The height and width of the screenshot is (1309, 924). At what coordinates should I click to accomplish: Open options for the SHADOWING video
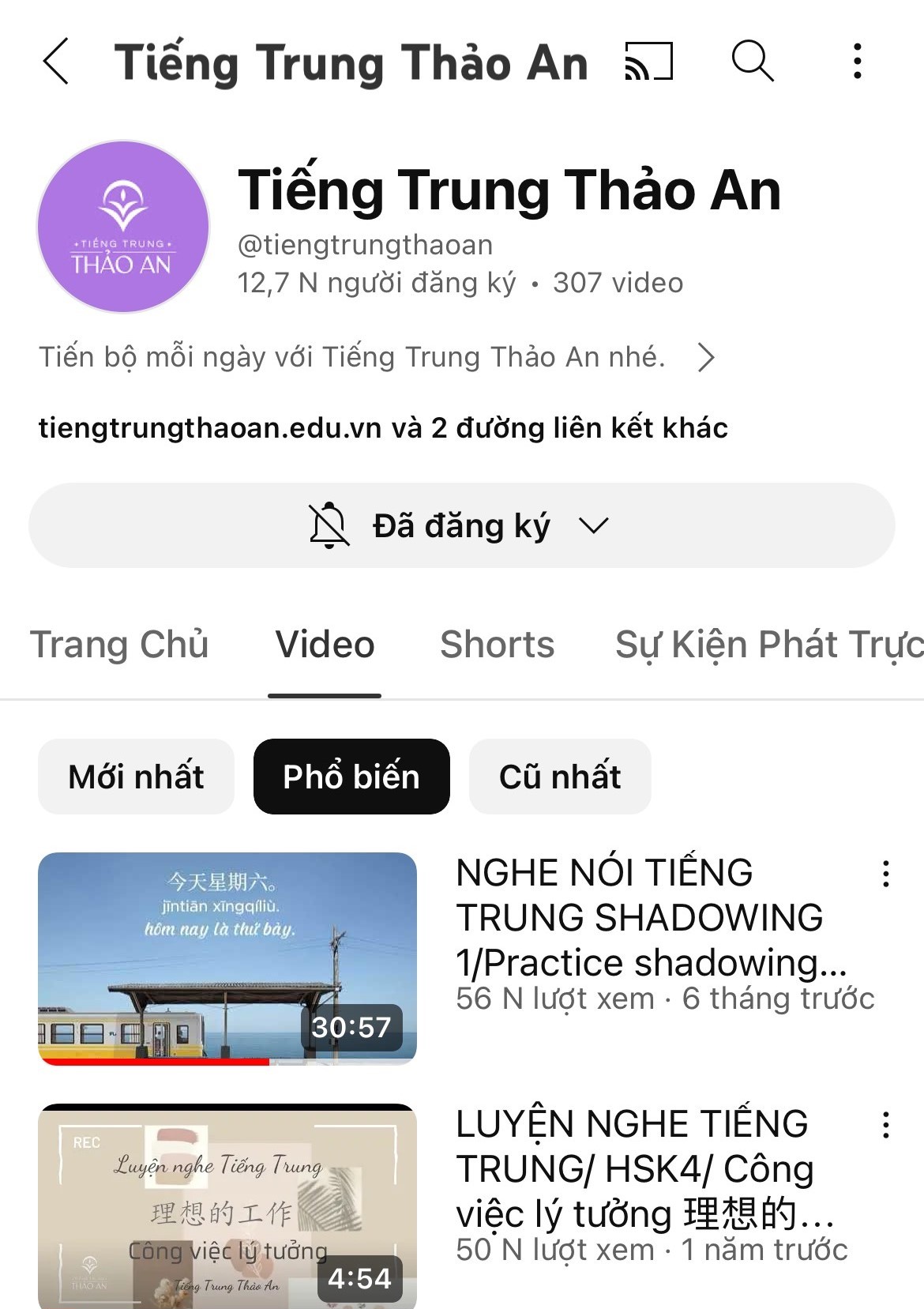click(886, 874)
